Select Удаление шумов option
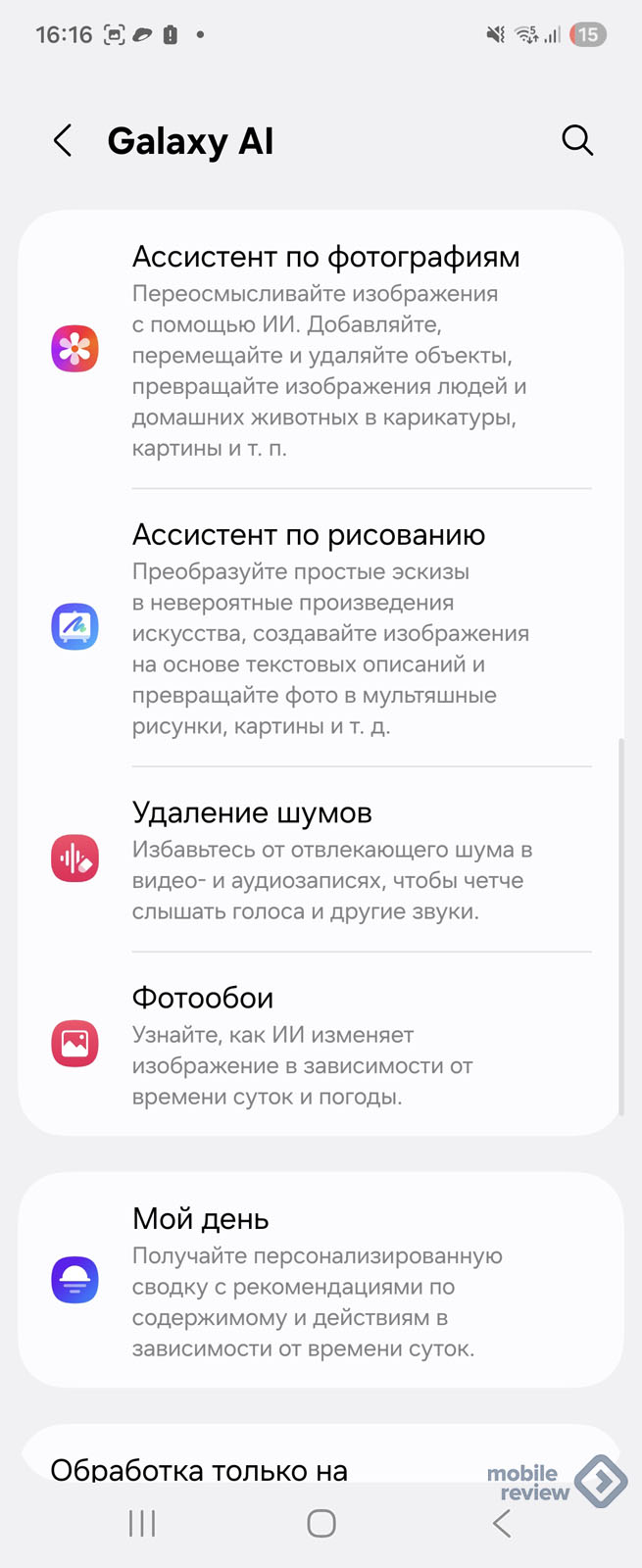This screenshot has height=1568, width=642. [x=323, y=859]
